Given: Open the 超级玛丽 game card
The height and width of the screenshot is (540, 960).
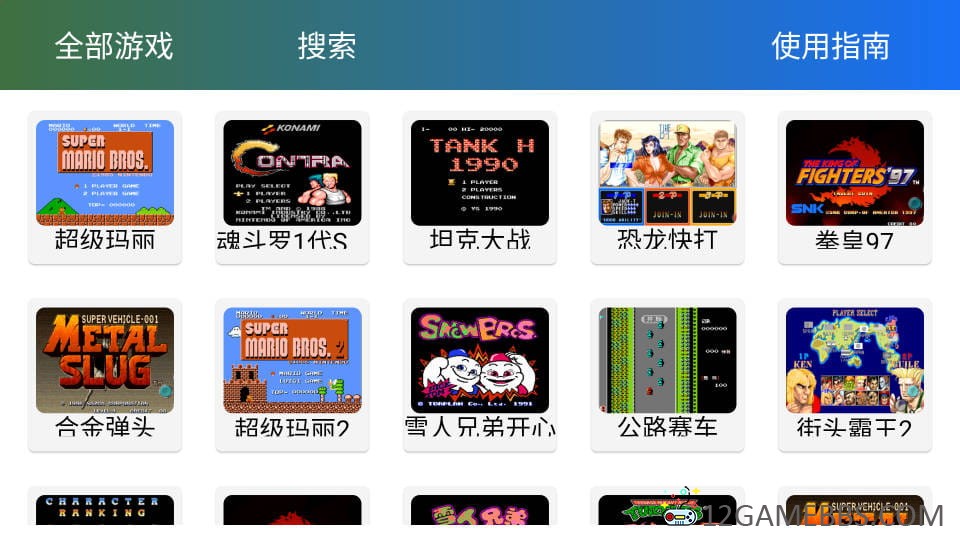Looking at the screenshot, I should coord(105,186).
